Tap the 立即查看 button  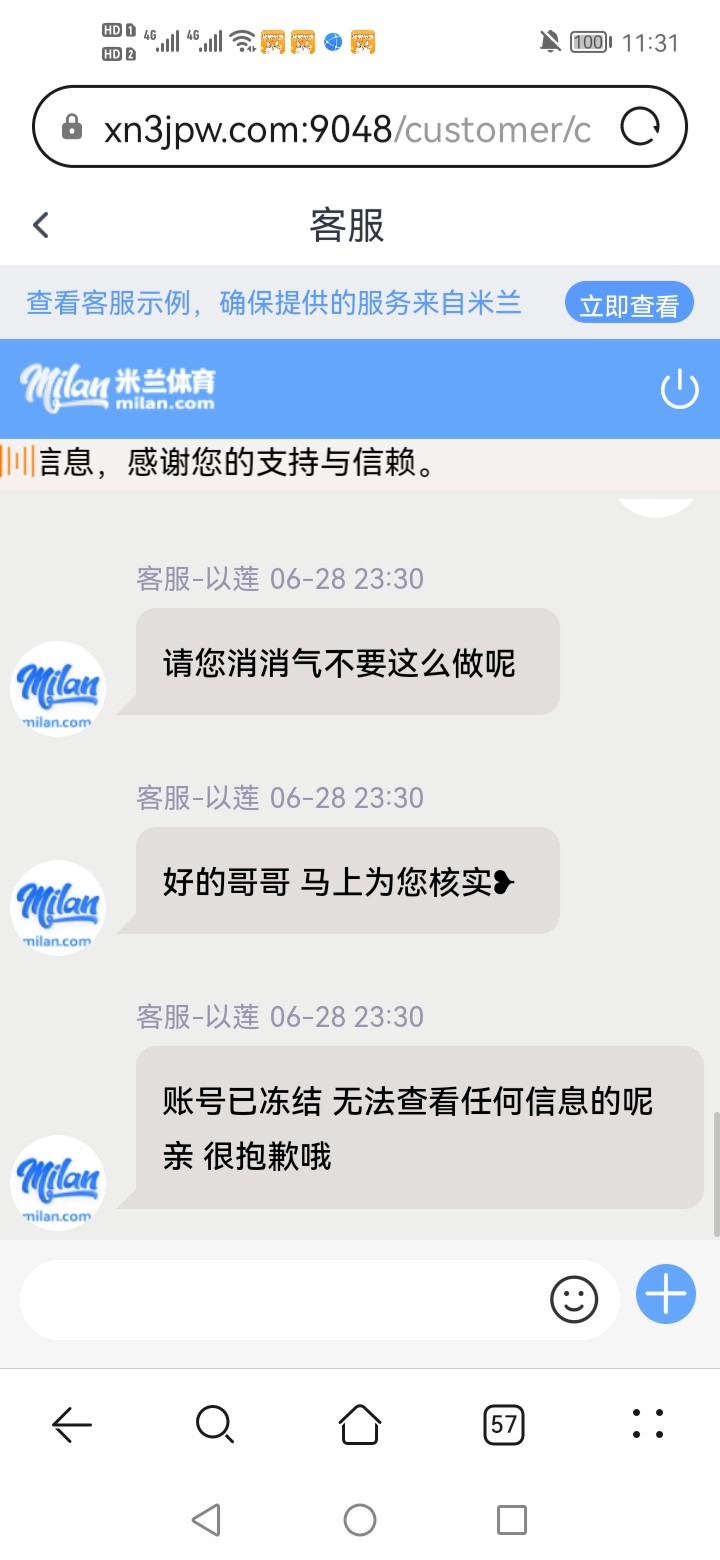coord(629,304)
